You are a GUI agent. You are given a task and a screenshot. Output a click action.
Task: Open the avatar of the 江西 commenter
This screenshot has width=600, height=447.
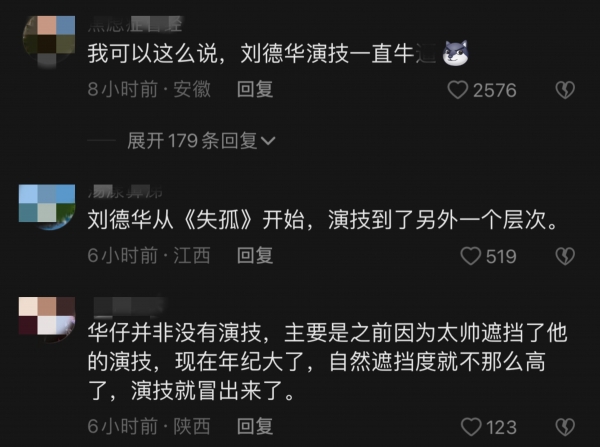coord(47,205)
